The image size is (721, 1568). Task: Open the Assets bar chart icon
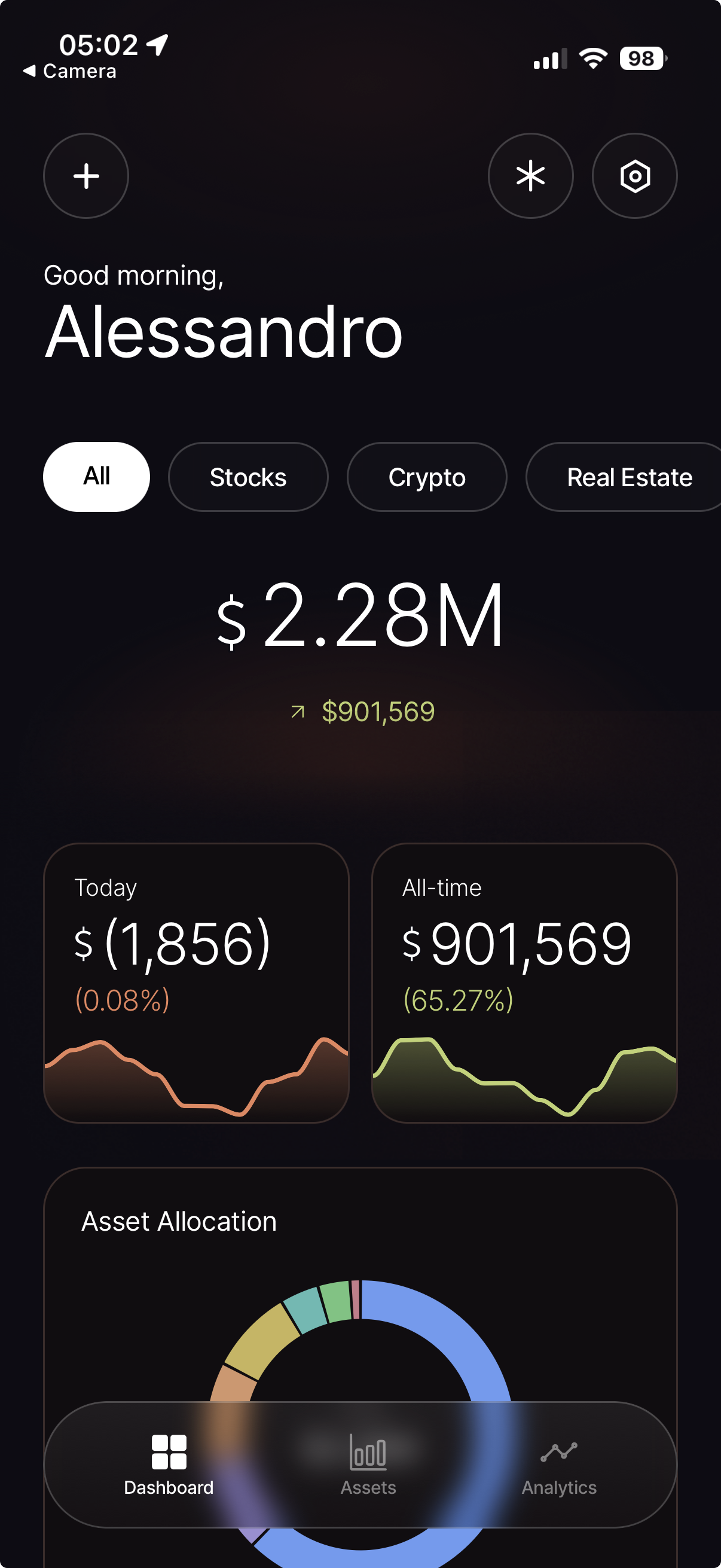(x=368, y=1453)
